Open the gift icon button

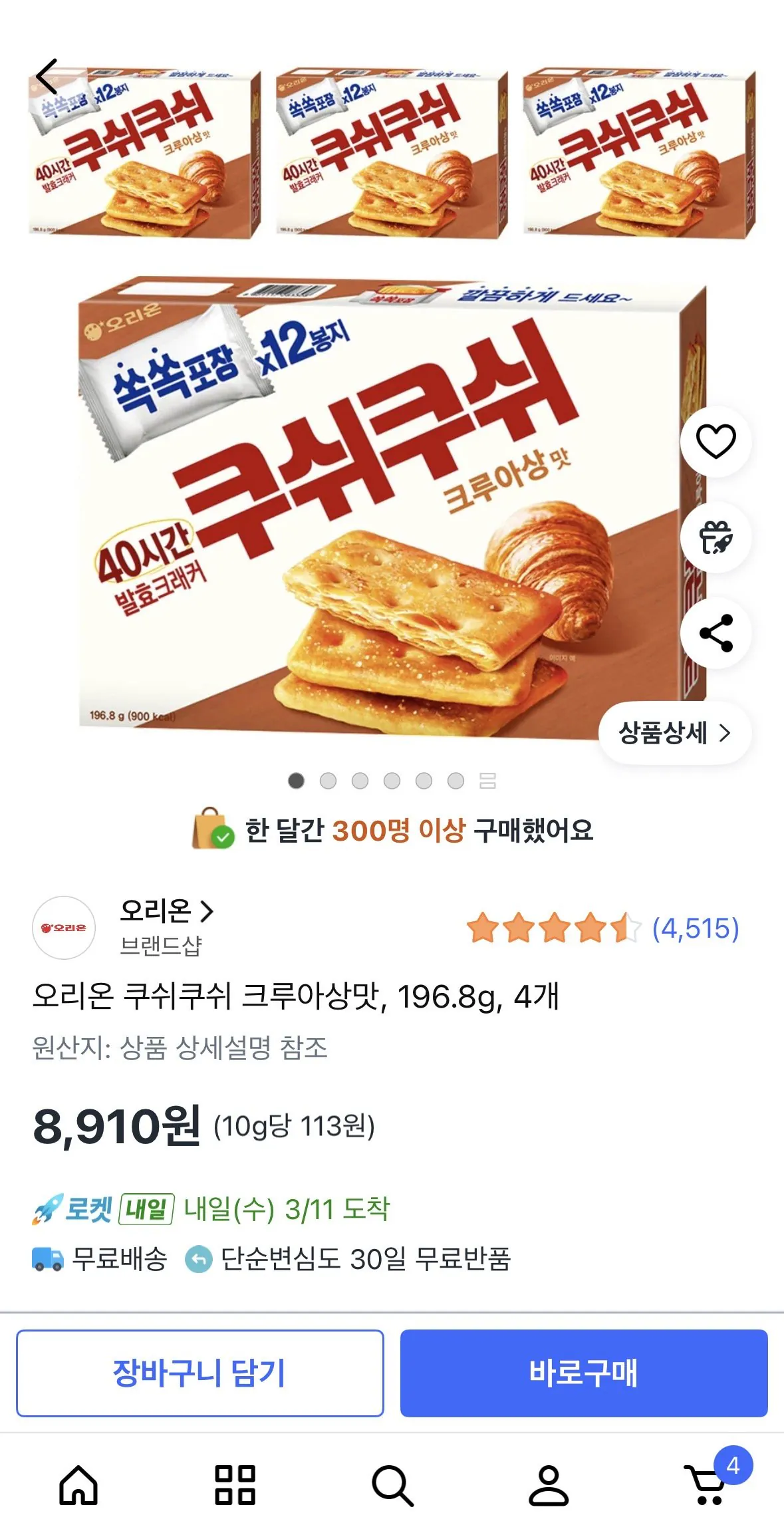coord(716,537)
